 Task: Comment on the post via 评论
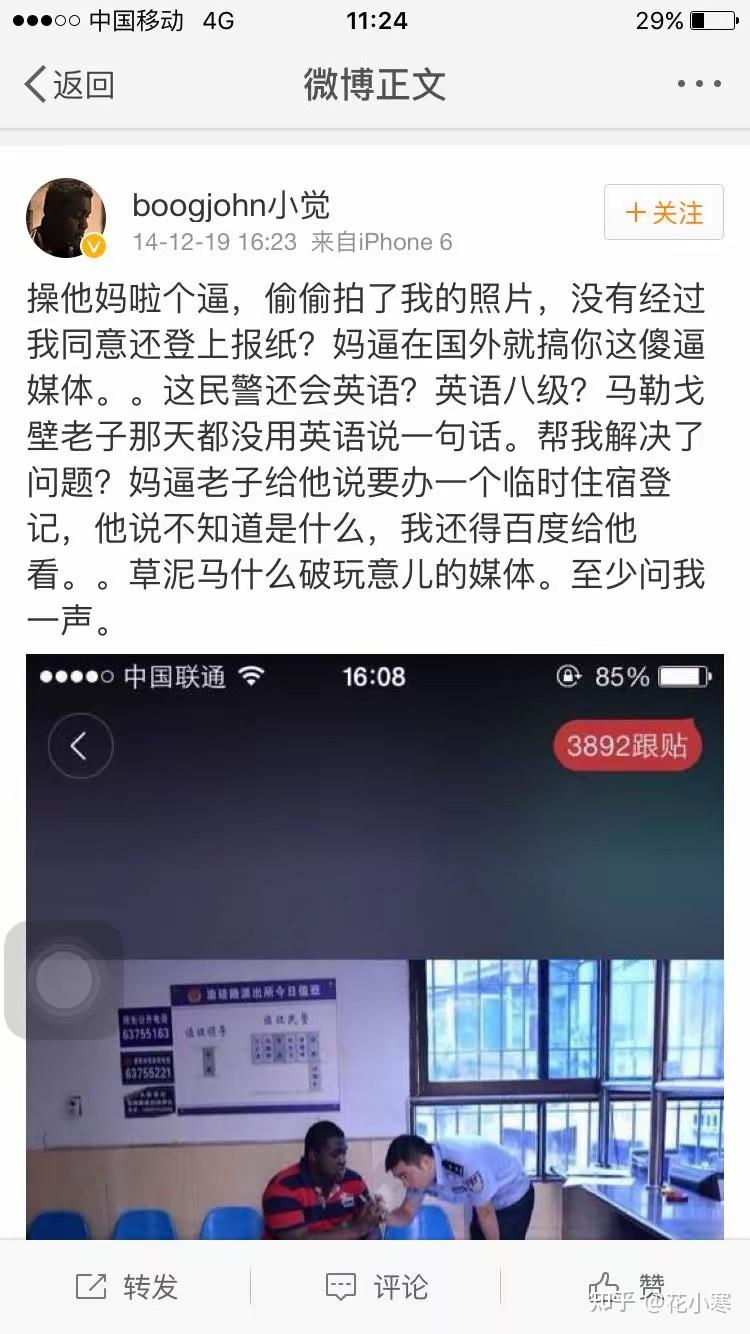[377, 1287]
